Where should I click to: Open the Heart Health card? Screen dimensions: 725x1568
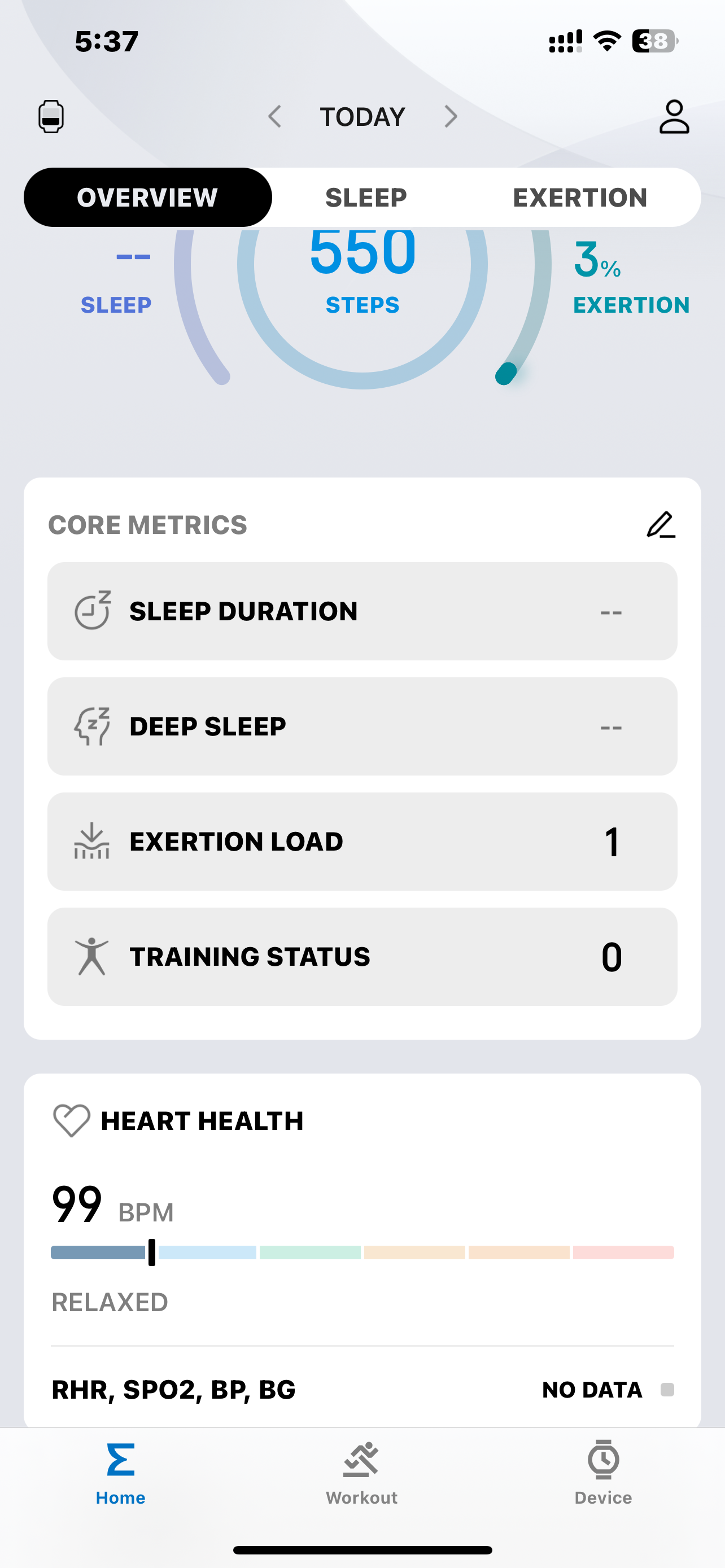[x=202, y=1120]
